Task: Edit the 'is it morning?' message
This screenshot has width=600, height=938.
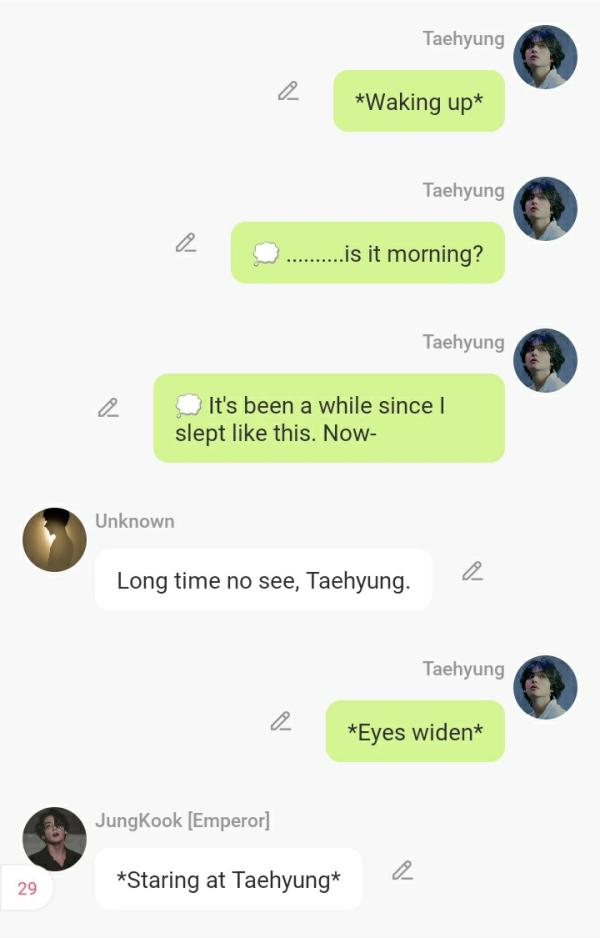Action: click(x=185, y=243)
